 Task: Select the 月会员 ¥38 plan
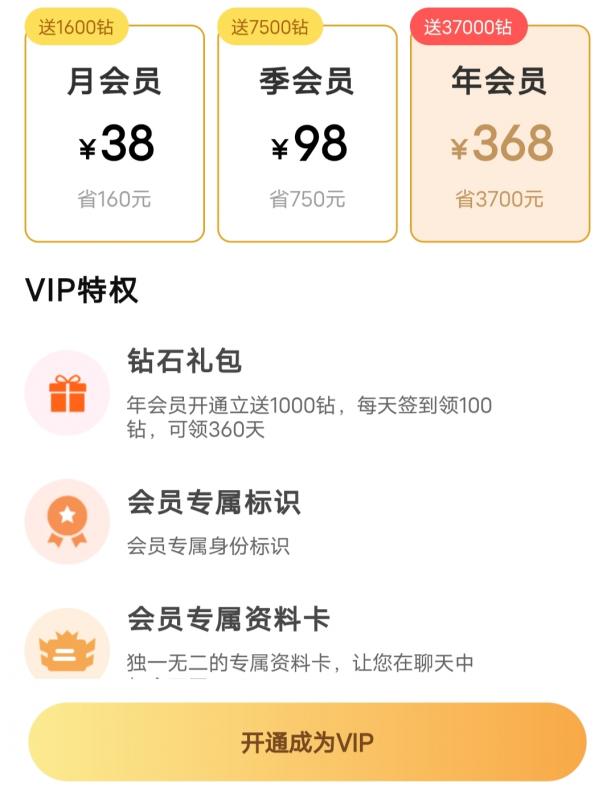tap(114, 135)
